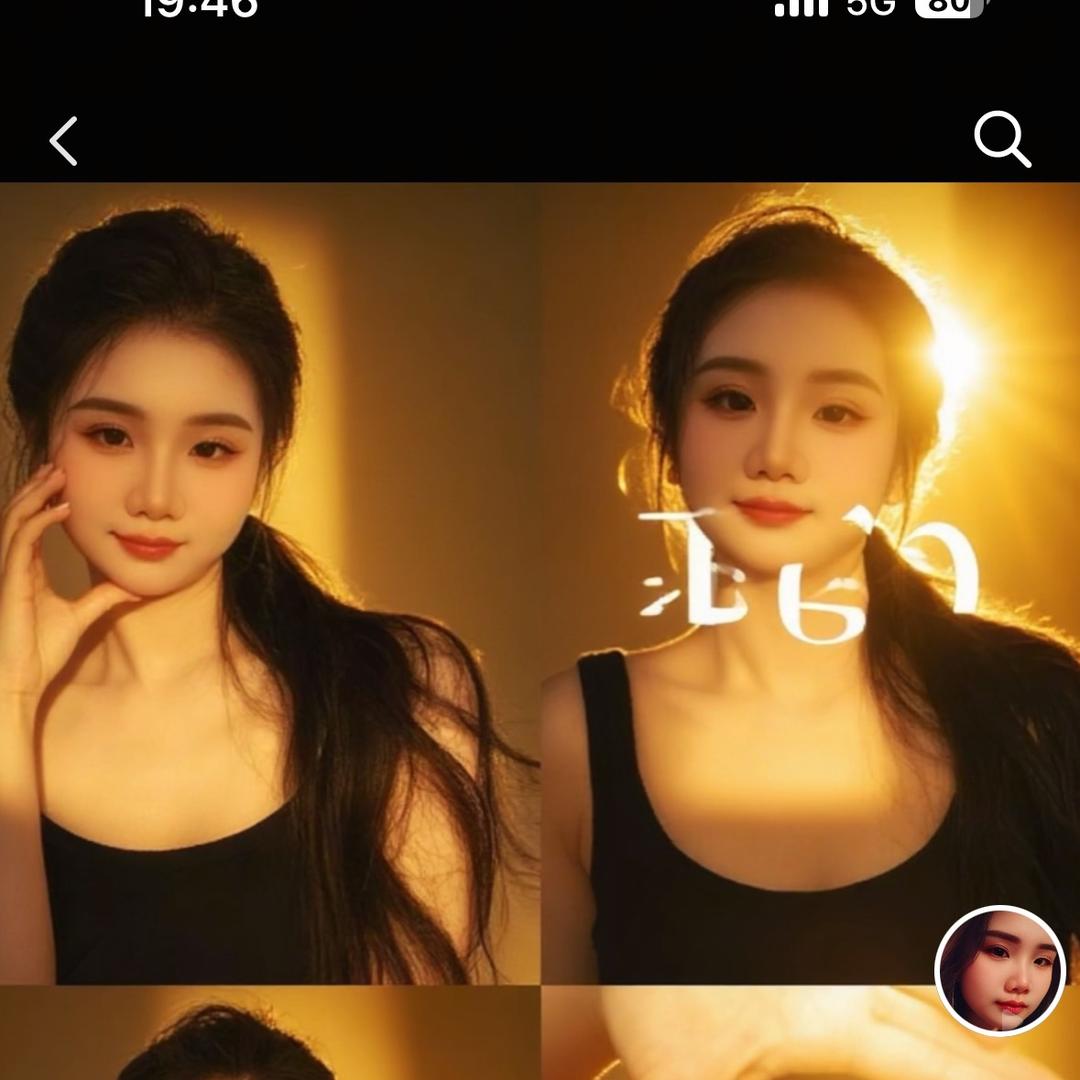
Task: Open search with the magnifier icon
Action: point(1002,139)
